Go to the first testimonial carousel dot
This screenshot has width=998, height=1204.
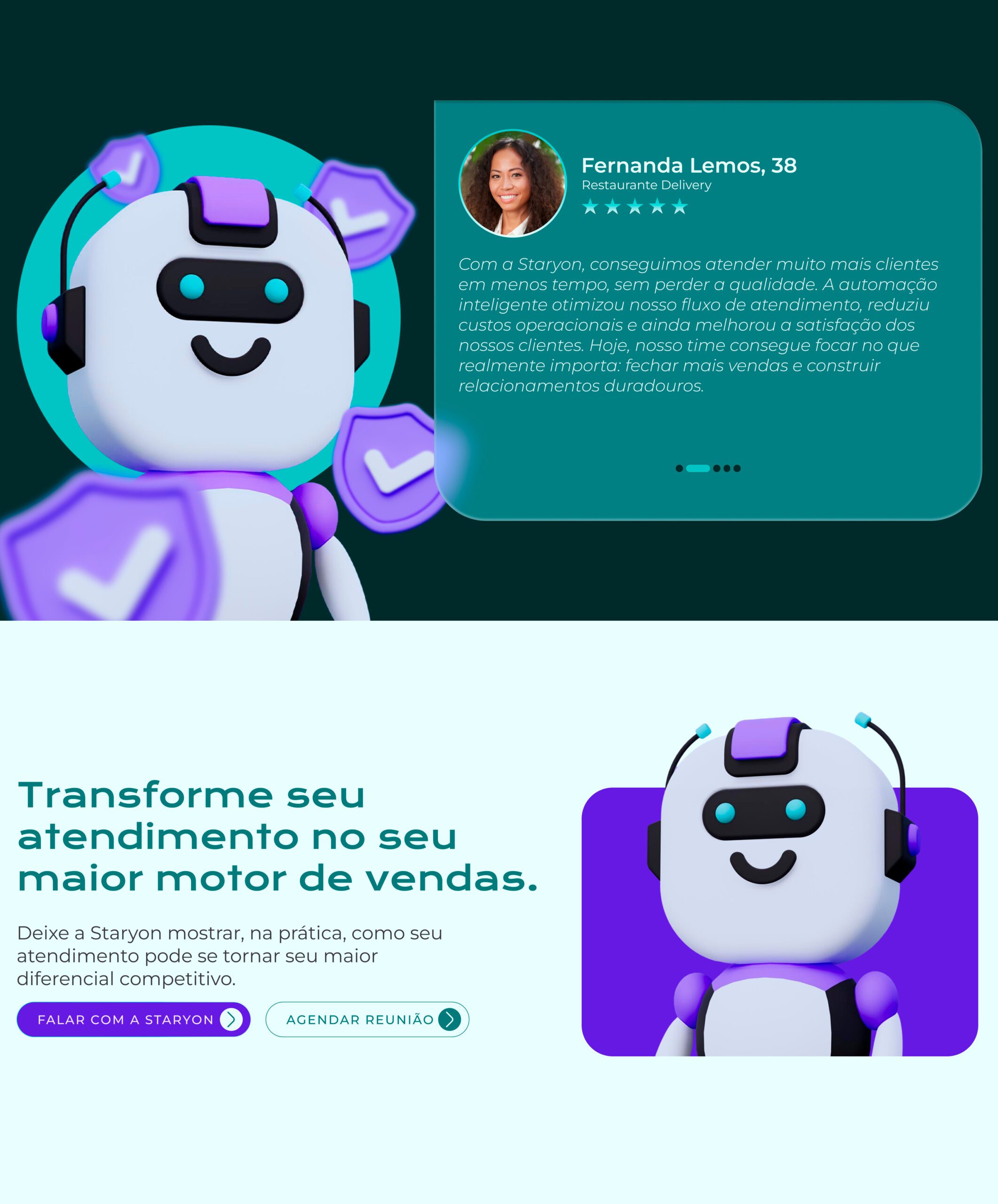tap(679, 468)
